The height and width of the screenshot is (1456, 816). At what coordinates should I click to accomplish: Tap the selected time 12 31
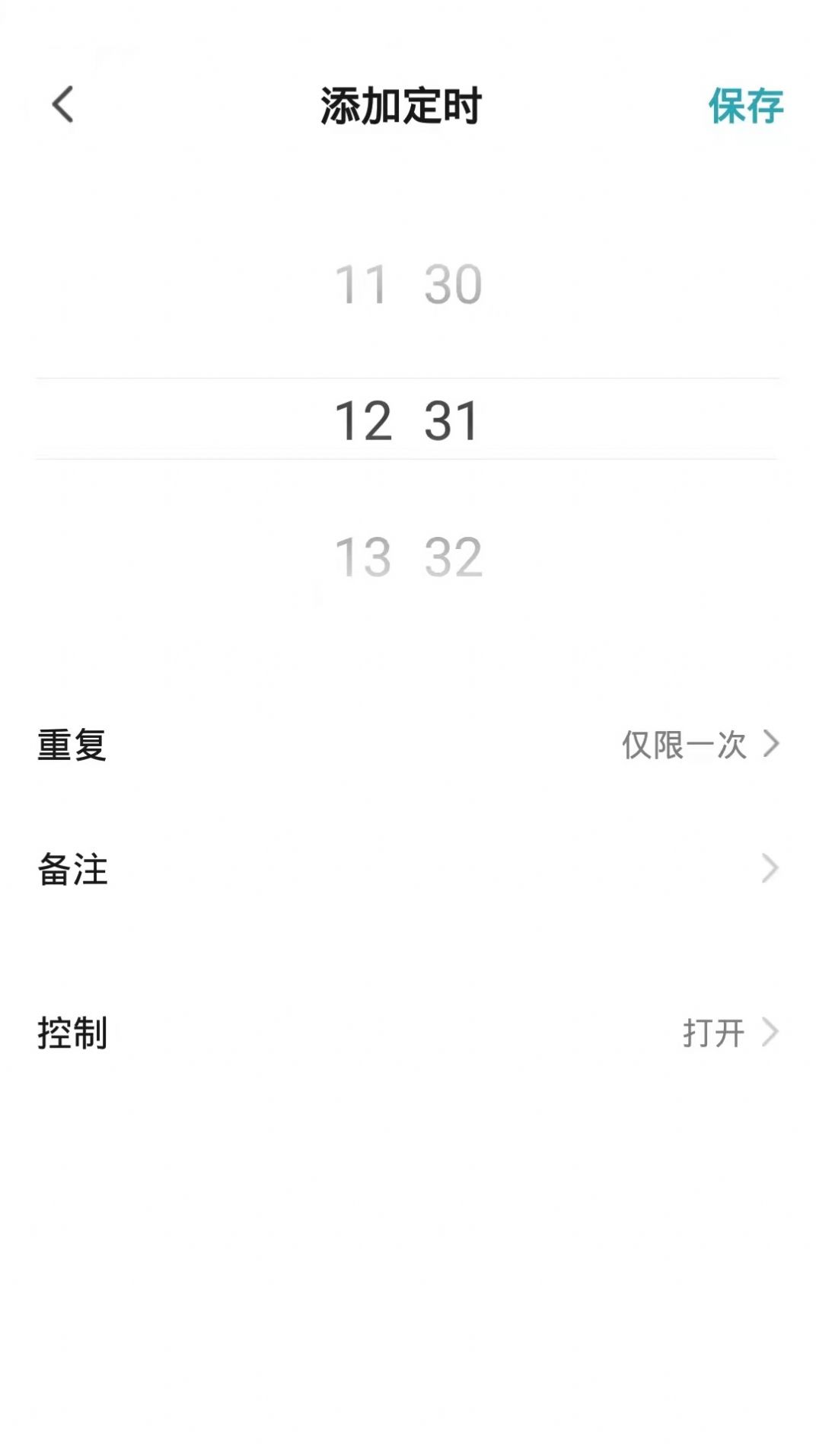(408, 421)
